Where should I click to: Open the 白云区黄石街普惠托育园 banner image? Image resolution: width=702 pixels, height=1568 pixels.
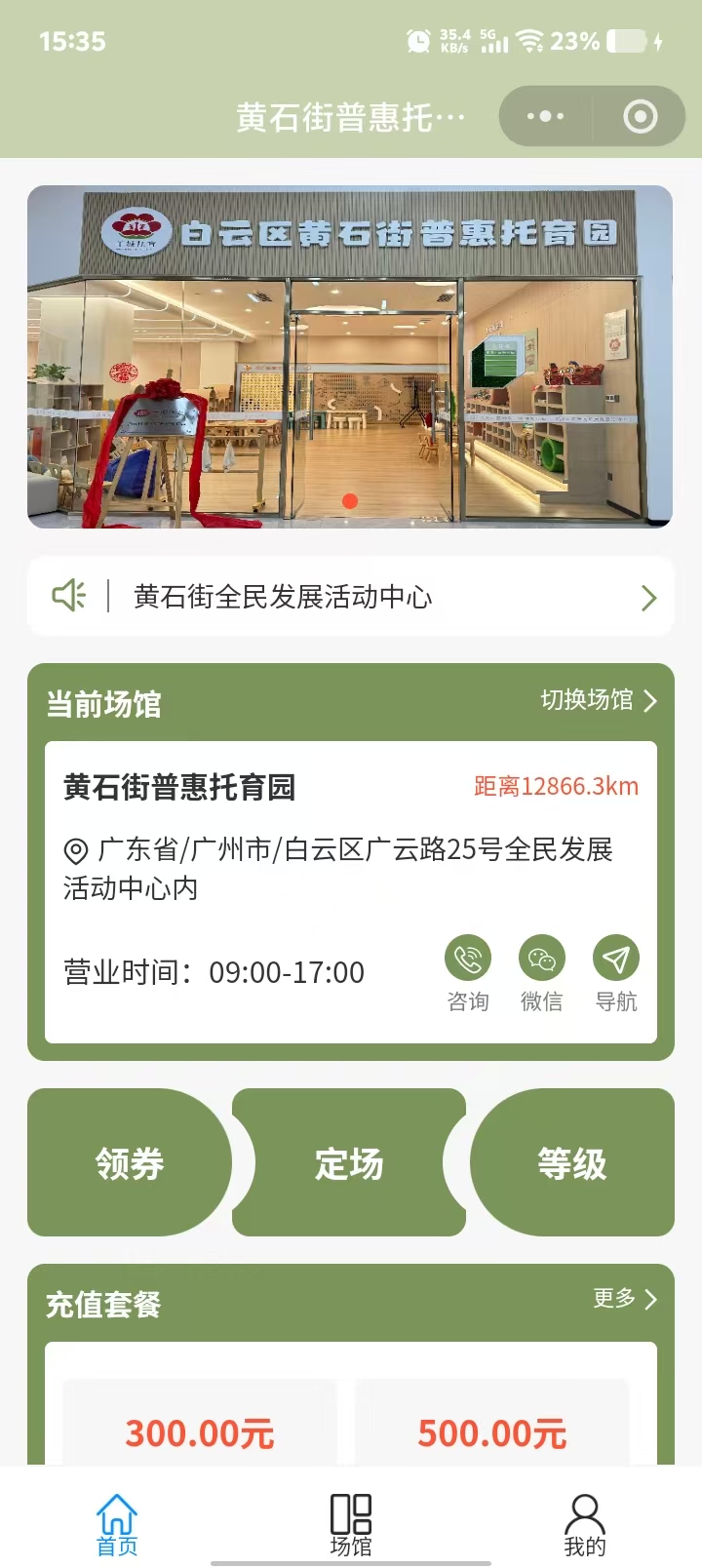[350, 357]
